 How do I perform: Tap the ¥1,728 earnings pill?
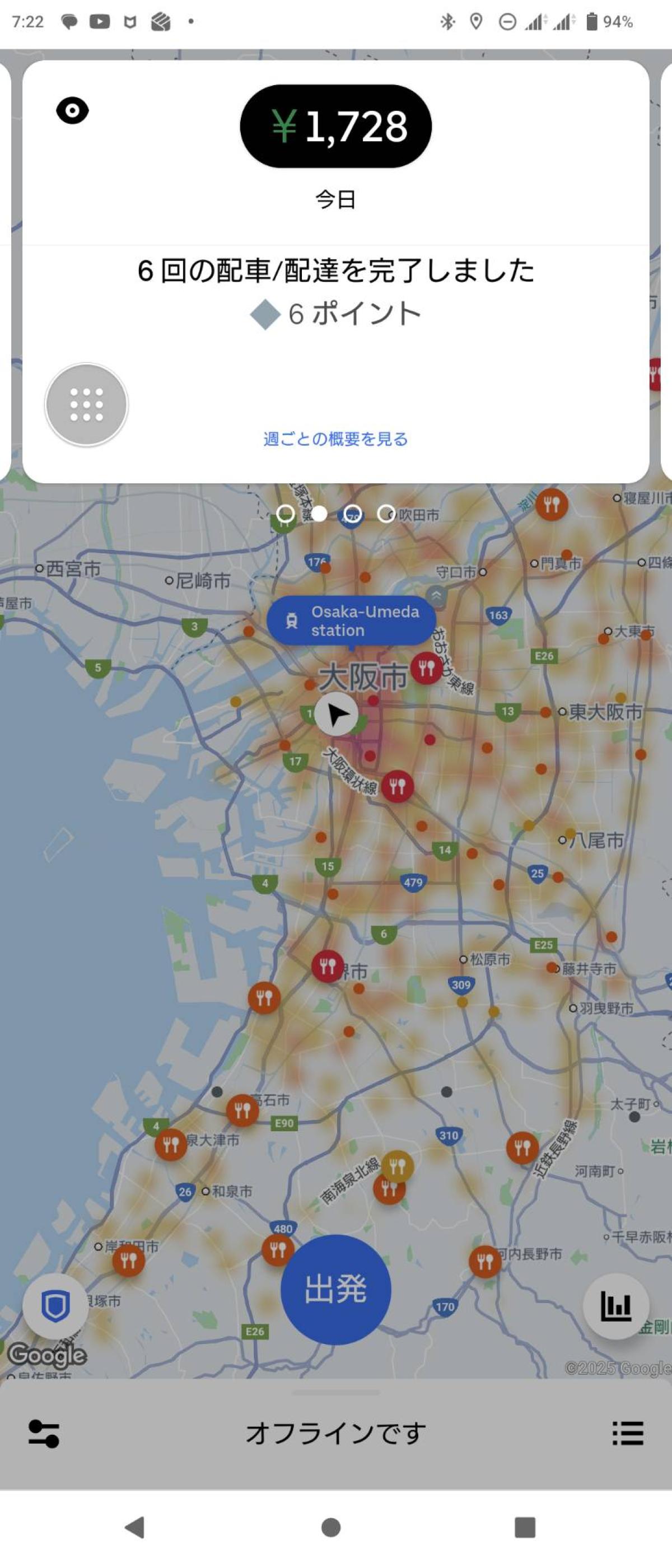[335, 126]
